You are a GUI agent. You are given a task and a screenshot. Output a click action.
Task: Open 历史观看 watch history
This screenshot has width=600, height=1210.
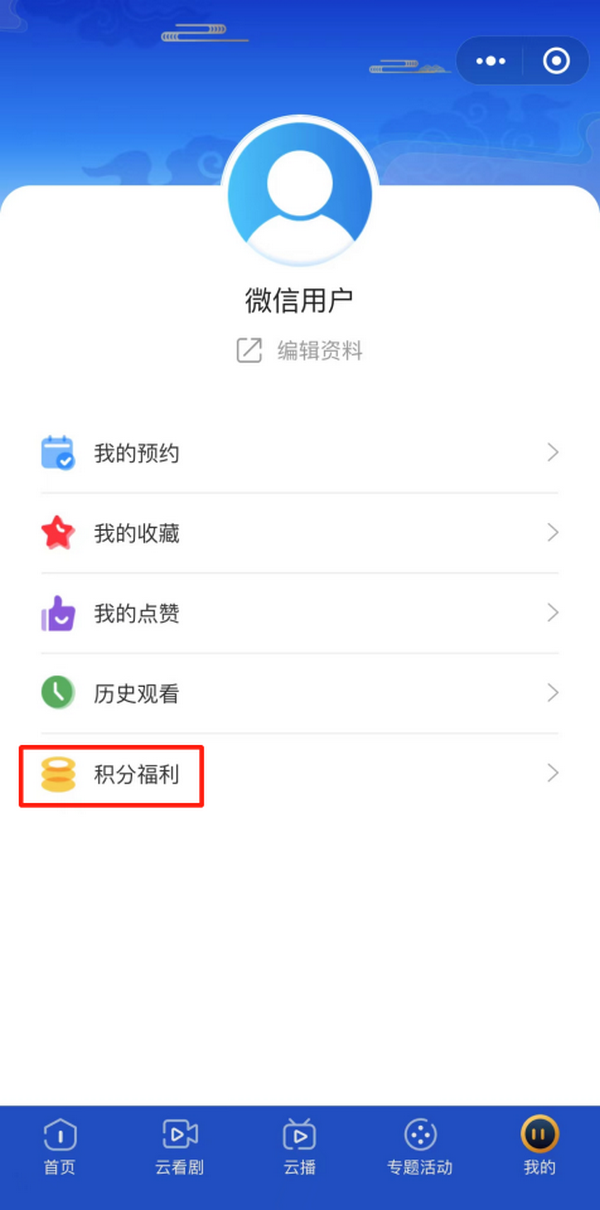300,693
